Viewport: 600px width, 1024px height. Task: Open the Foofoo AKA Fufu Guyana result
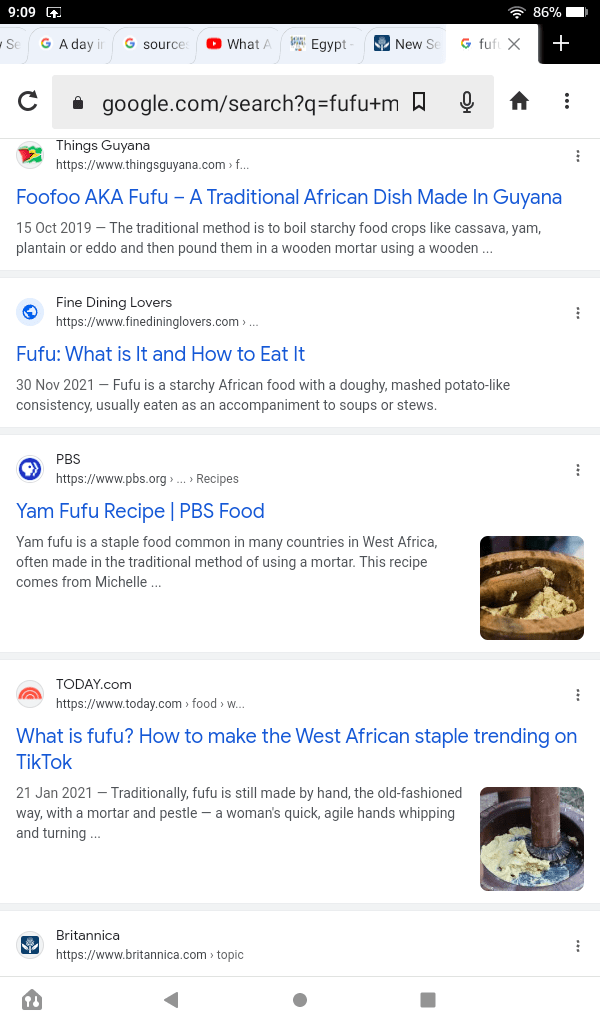[x=289, y=197]
